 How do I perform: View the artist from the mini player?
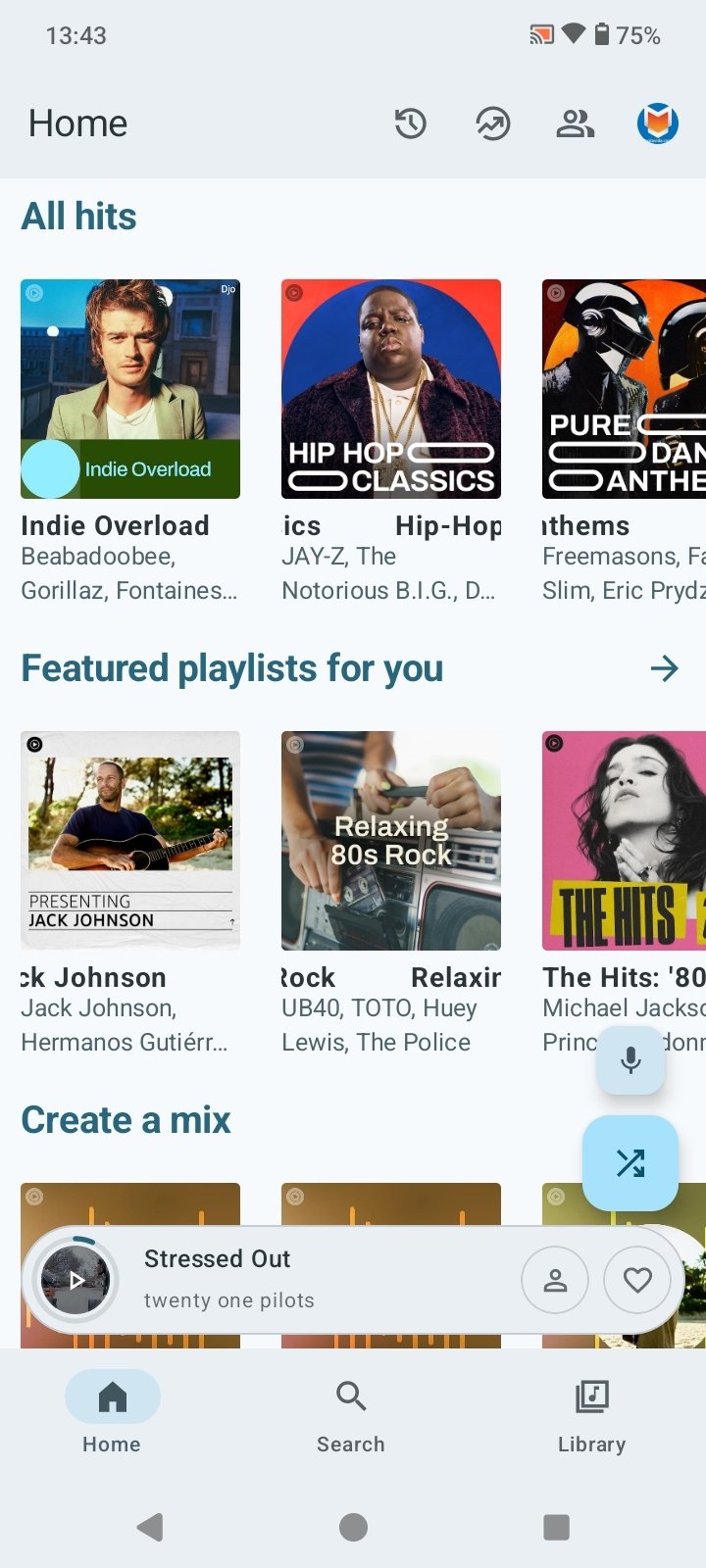coord(555,1280)
